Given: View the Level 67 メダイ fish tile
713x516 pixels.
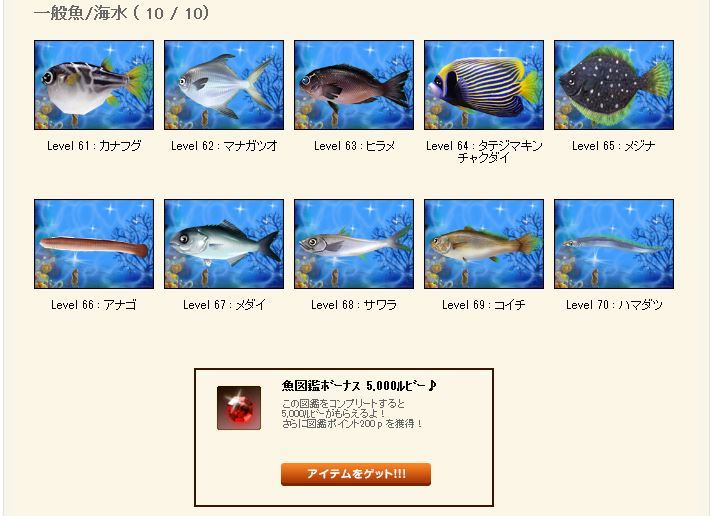Looking at the screenshot, I should (x=224, y=244).
